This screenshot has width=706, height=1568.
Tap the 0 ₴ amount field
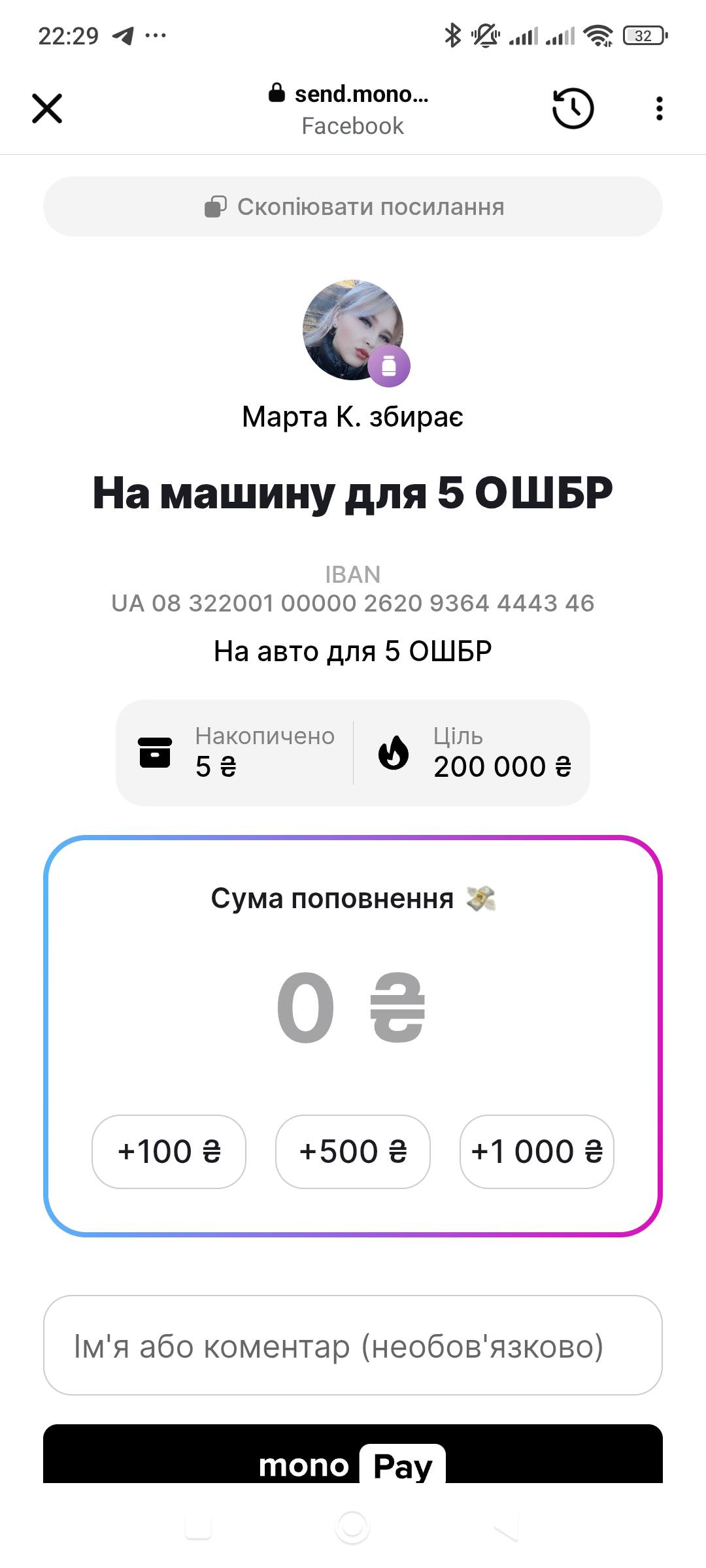point(351,1007)
